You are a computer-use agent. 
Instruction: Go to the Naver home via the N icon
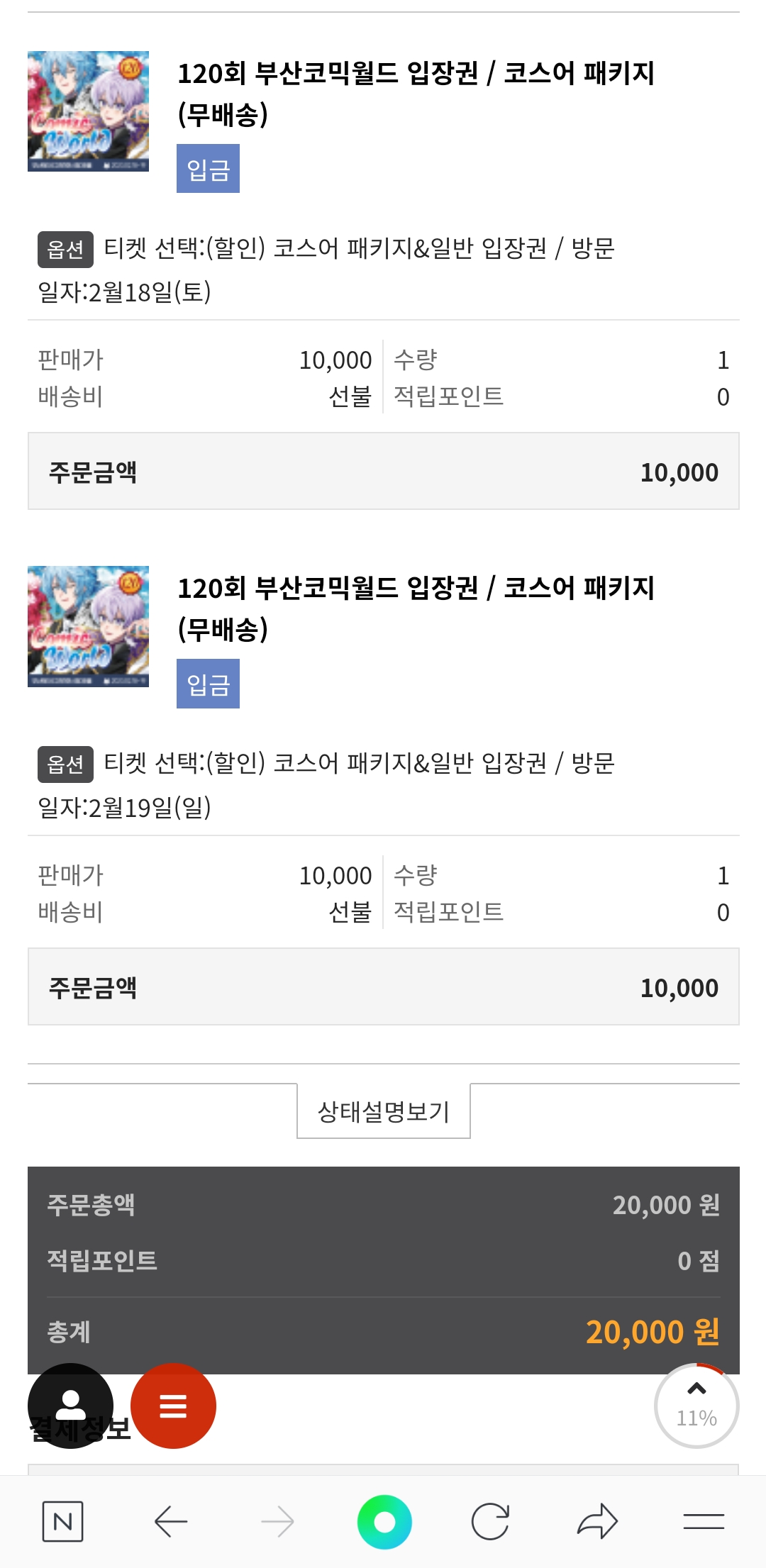pyautogui.click(x=63, y=1521)
